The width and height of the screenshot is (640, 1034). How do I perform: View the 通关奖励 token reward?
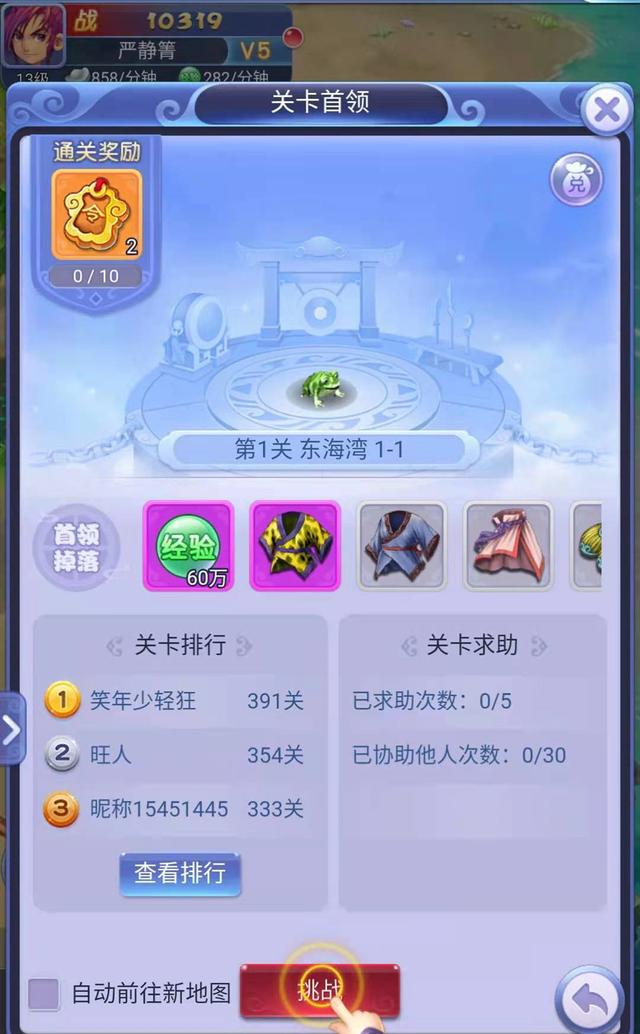click(97, 214)
